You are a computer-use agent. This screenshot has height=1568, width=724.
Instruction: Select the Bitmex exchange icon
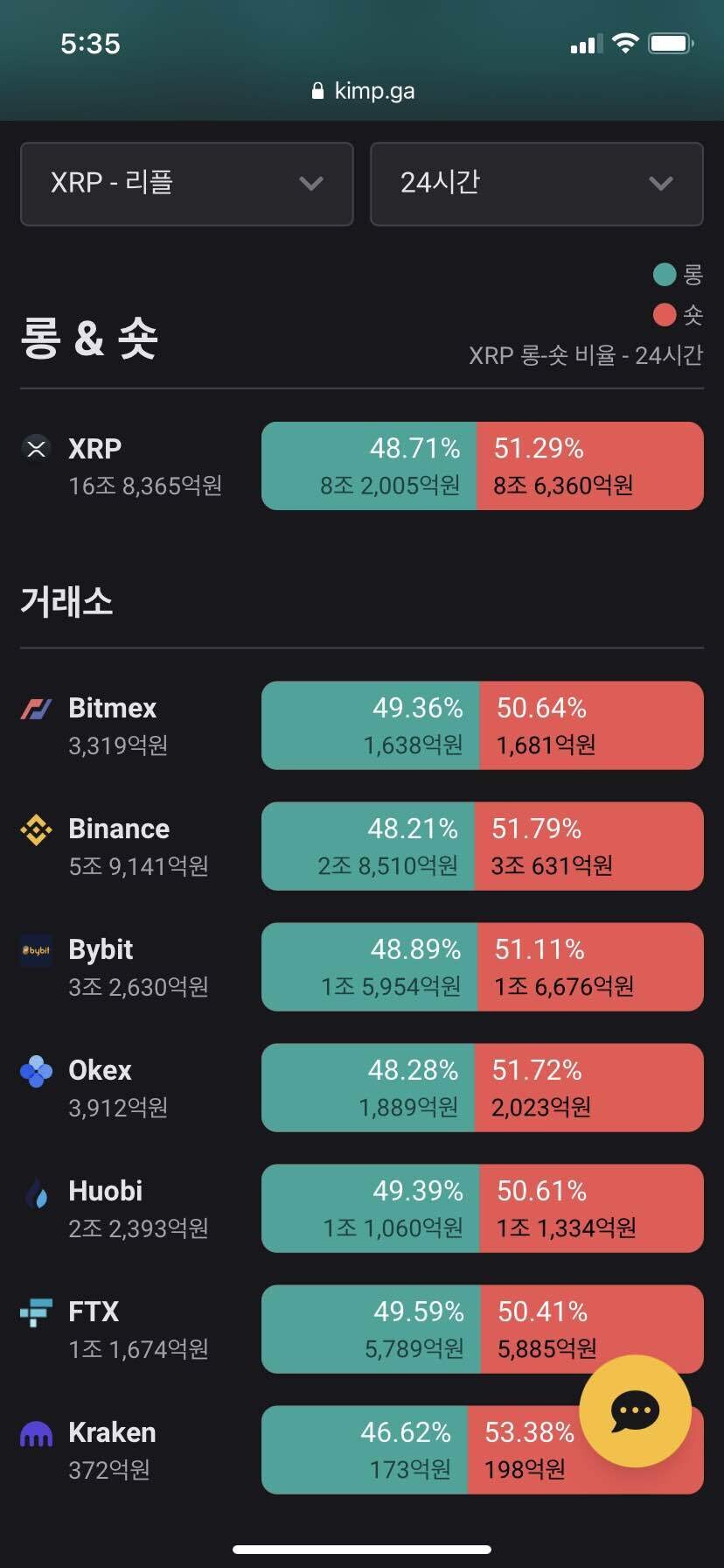pos(36,708)
